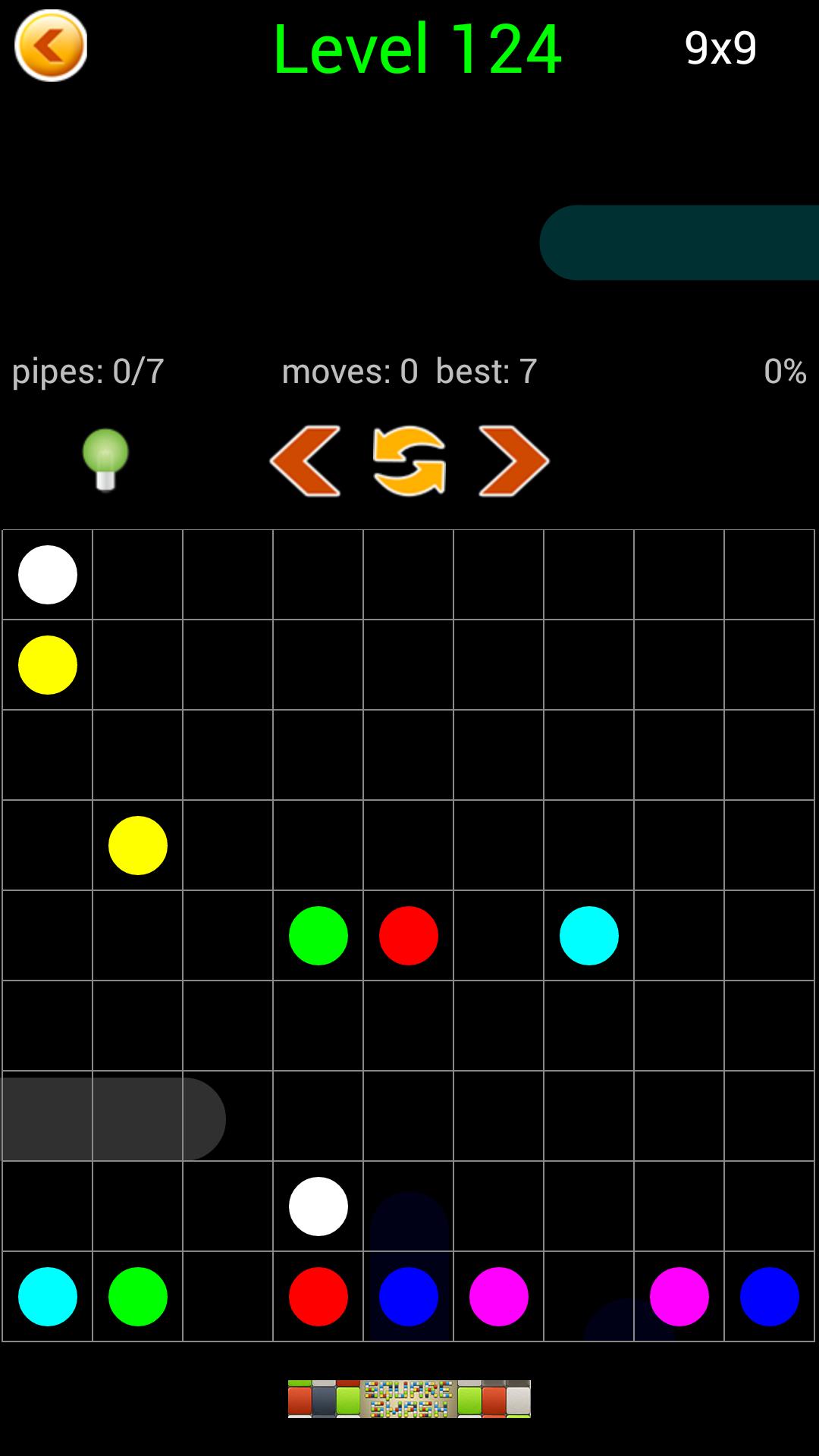
Task: Advance to the next level
Action: [x=513, y=461]
